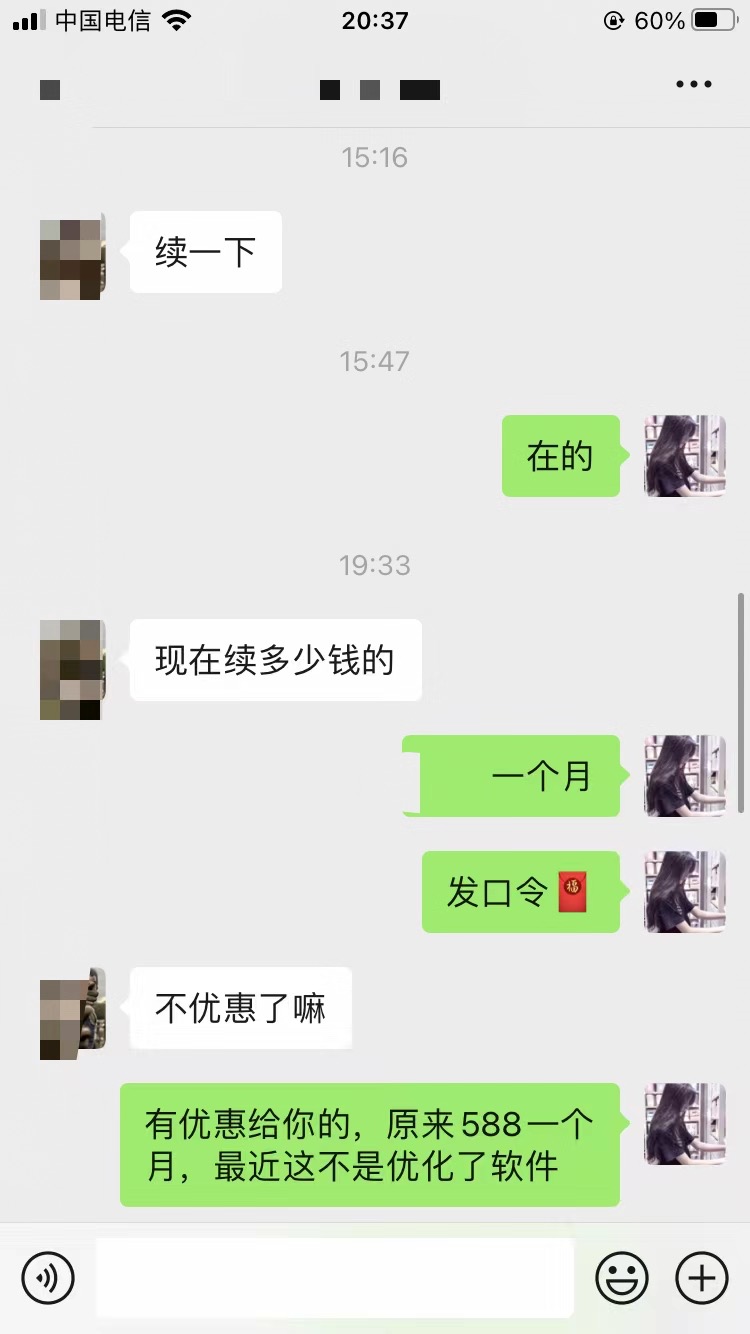750x1334 pixels.
Task: Open the avatar next to '发口令' message
Action: (x=685, y=892)
